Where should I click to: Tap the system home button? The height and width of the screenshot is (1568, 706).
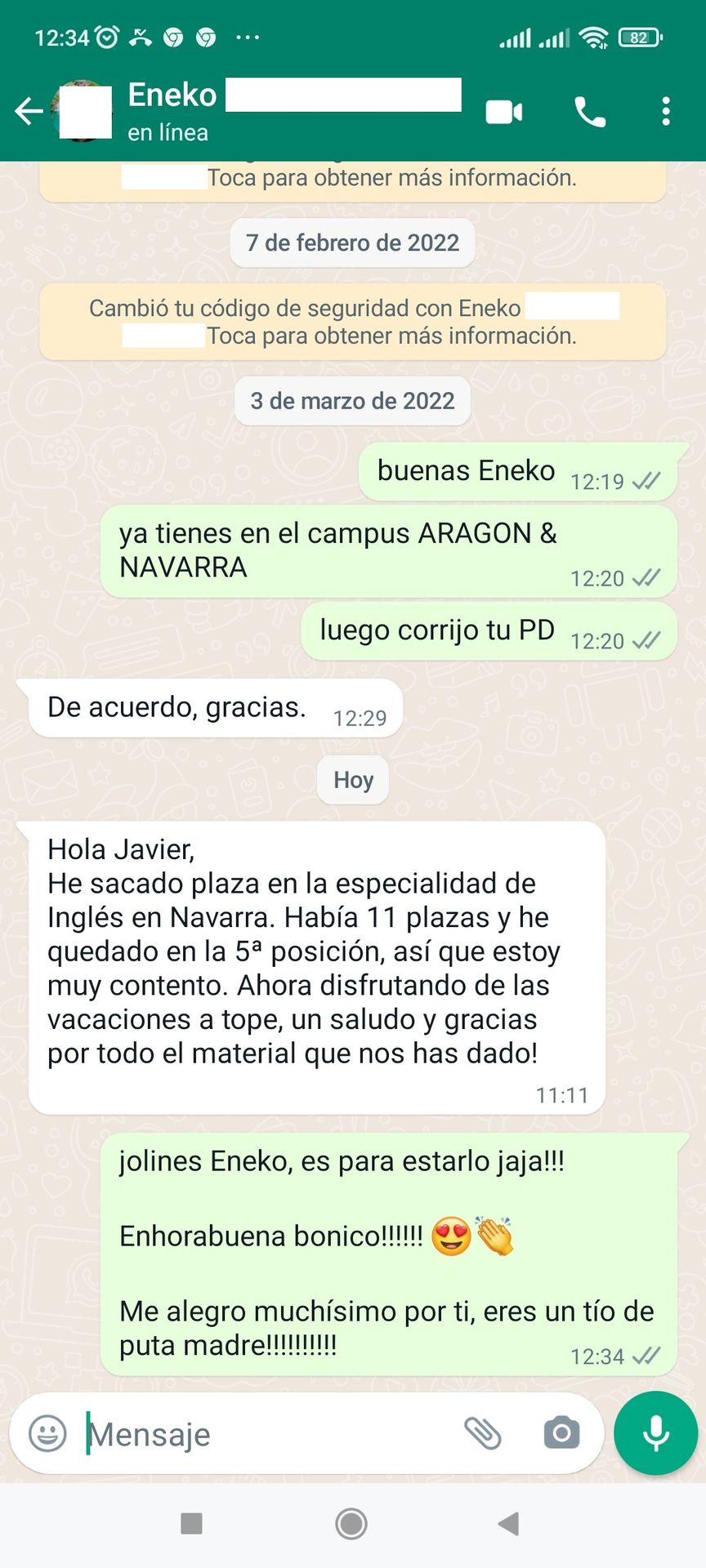(351, 1523)
